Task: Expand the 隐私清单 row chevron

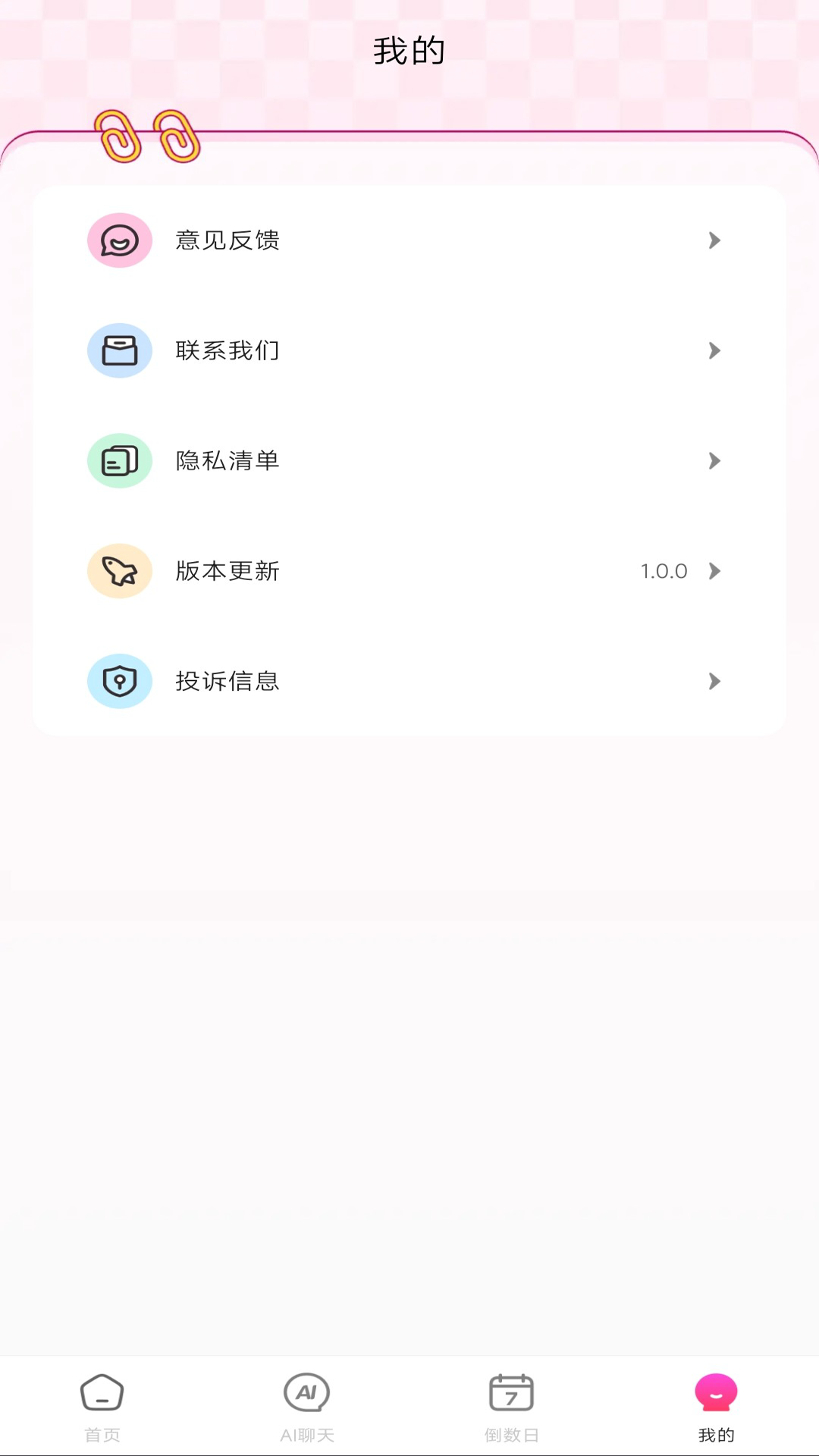Action: pos(714,460)
